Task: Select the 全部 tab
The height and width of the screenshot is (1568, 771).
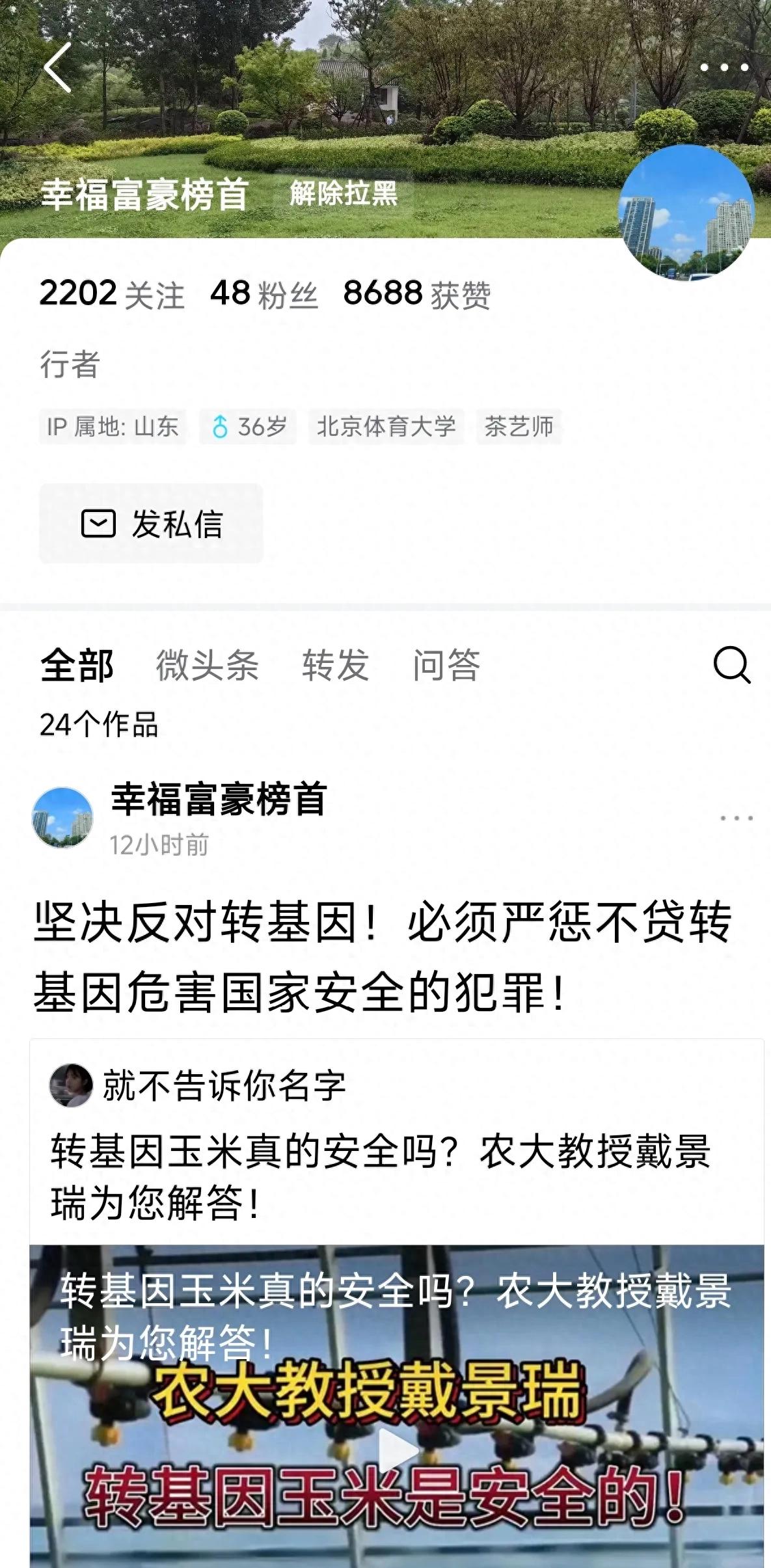Action: point(77,665)
